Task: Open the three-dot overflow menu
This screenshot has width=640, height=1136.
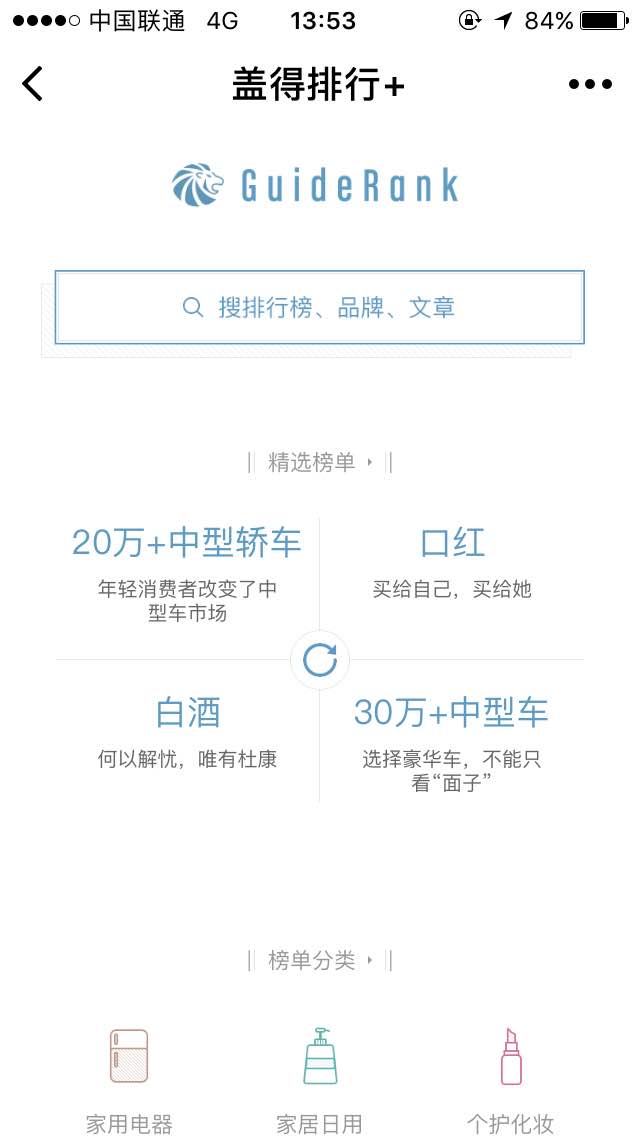Action: tap(590, 85)
